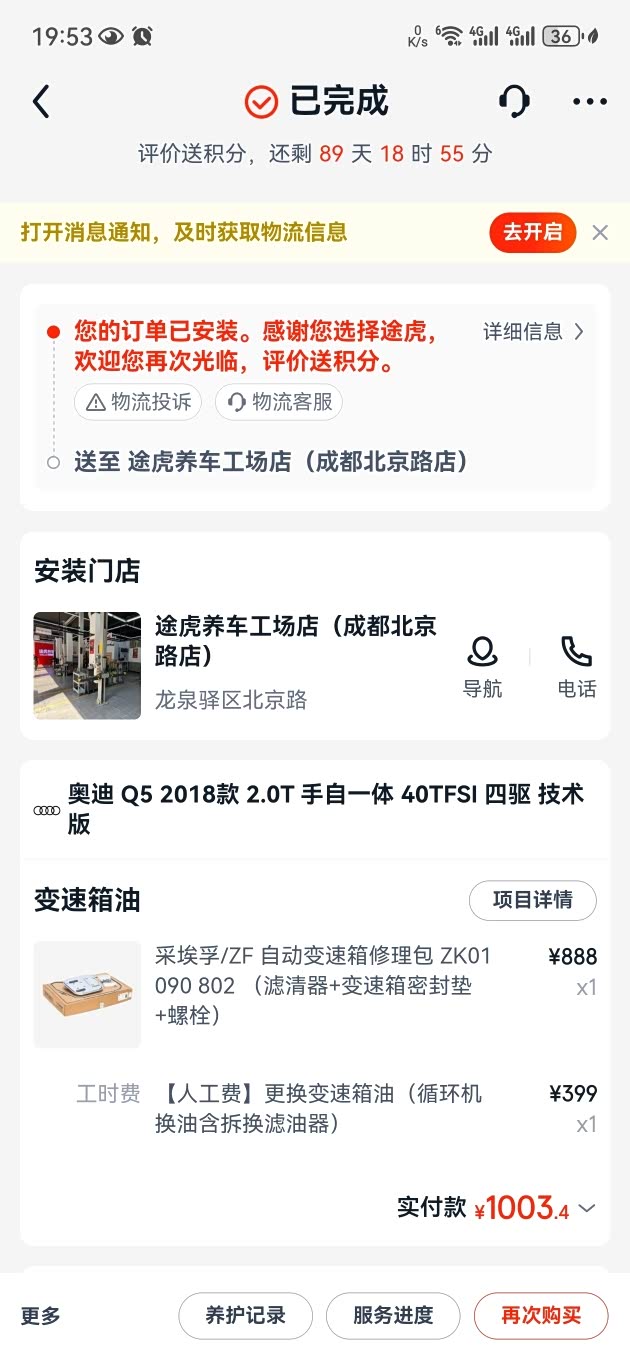Image resolution: width=630 pixels, height=1360 pixels.
Task: Dismiss the notification reminder banner
Action: coord(600,233)
